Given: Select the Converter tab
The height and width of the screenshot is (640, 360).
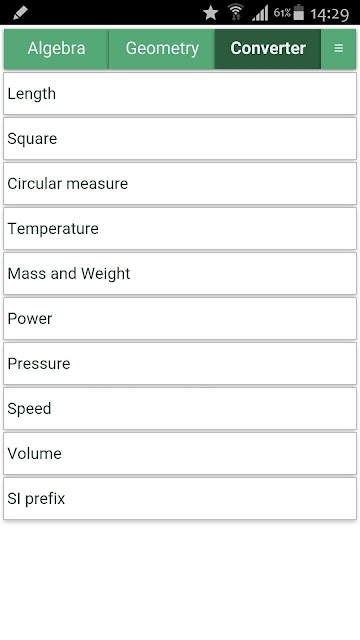Looking at the screenshot, I should tap(268, 49).
